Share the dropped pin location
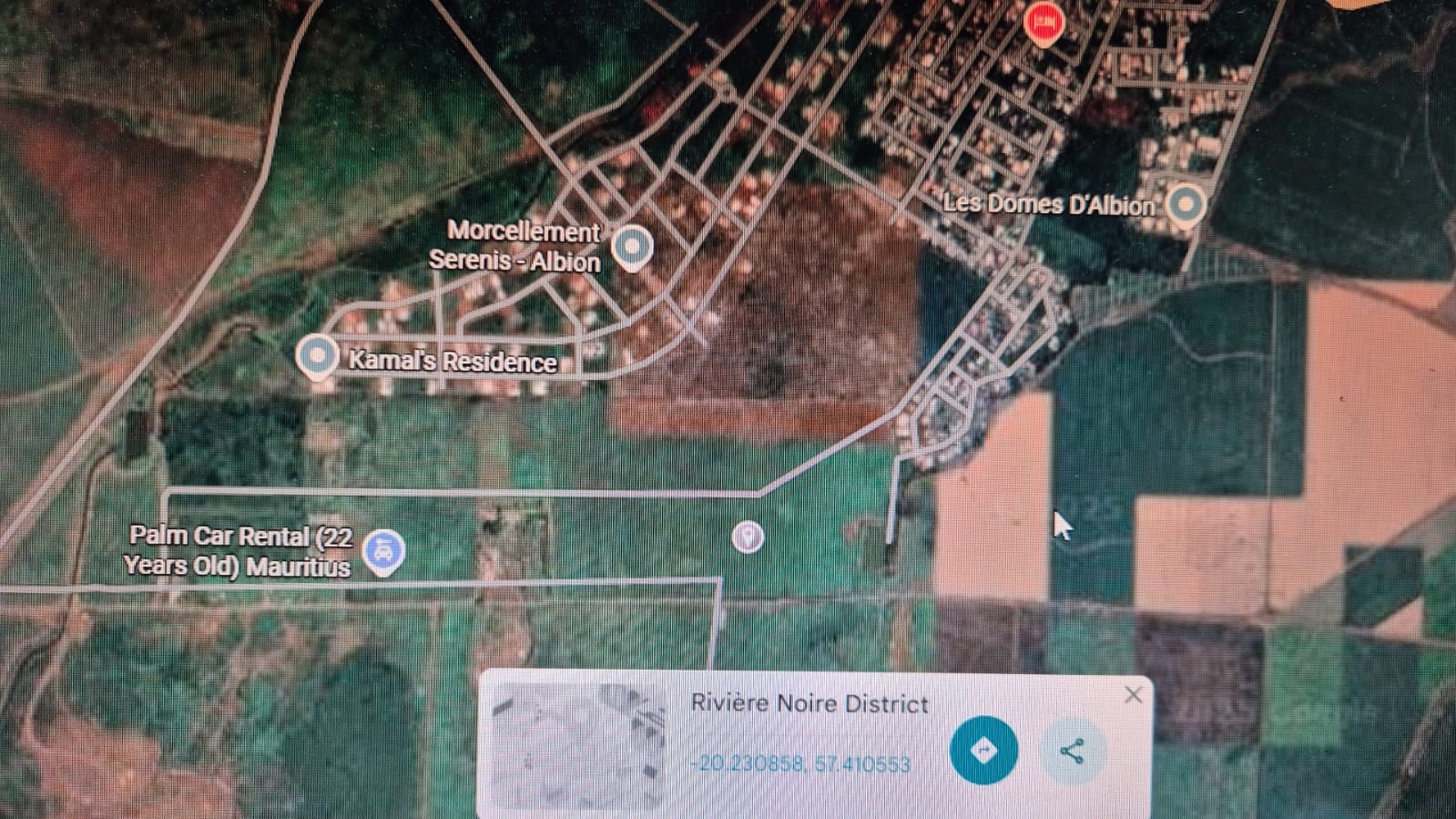The image size is (1456, 819). pos(1072,752)
